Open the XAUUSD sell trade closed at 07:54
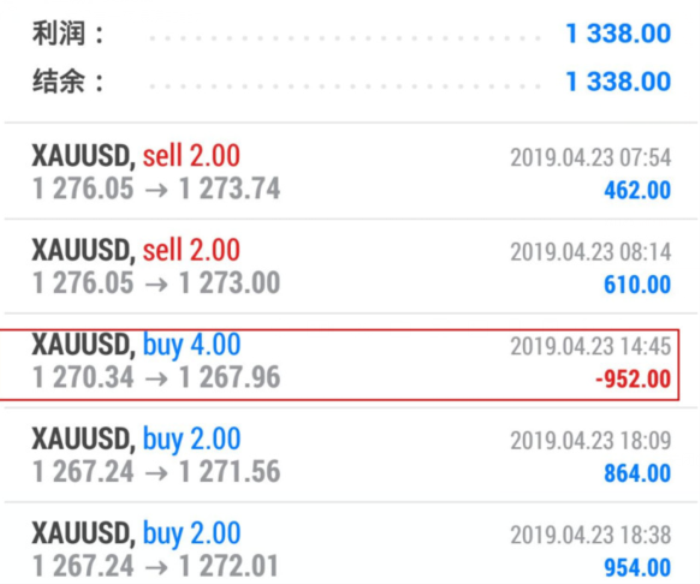The width and height of the screenshot is (700, 584). click(x=350, y=172)
